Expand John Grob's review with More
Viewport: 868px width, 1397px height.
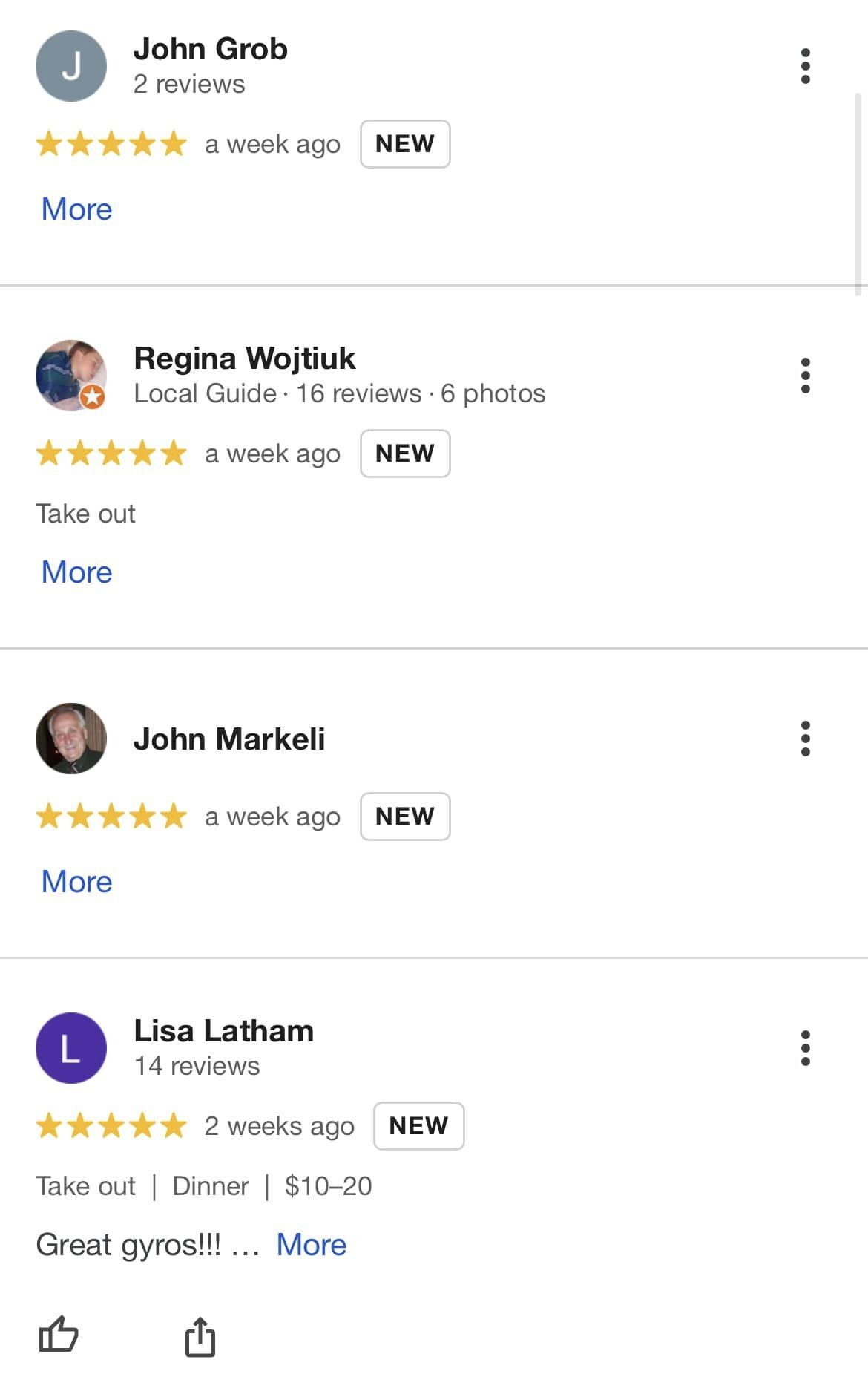[x=76, y=209]
